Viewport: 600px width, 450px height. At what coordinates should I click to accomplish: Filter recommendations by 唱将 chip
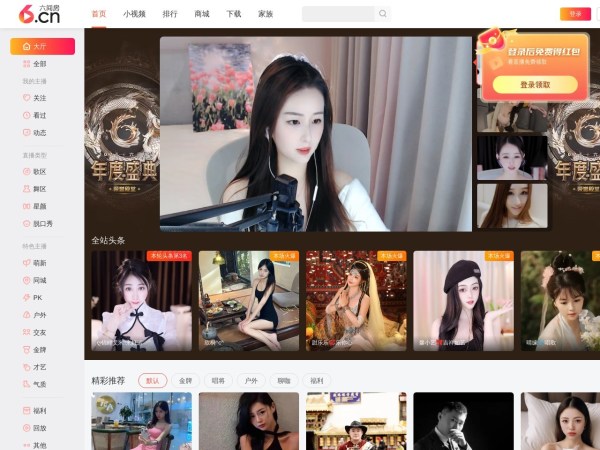click(x=218, y=380)
